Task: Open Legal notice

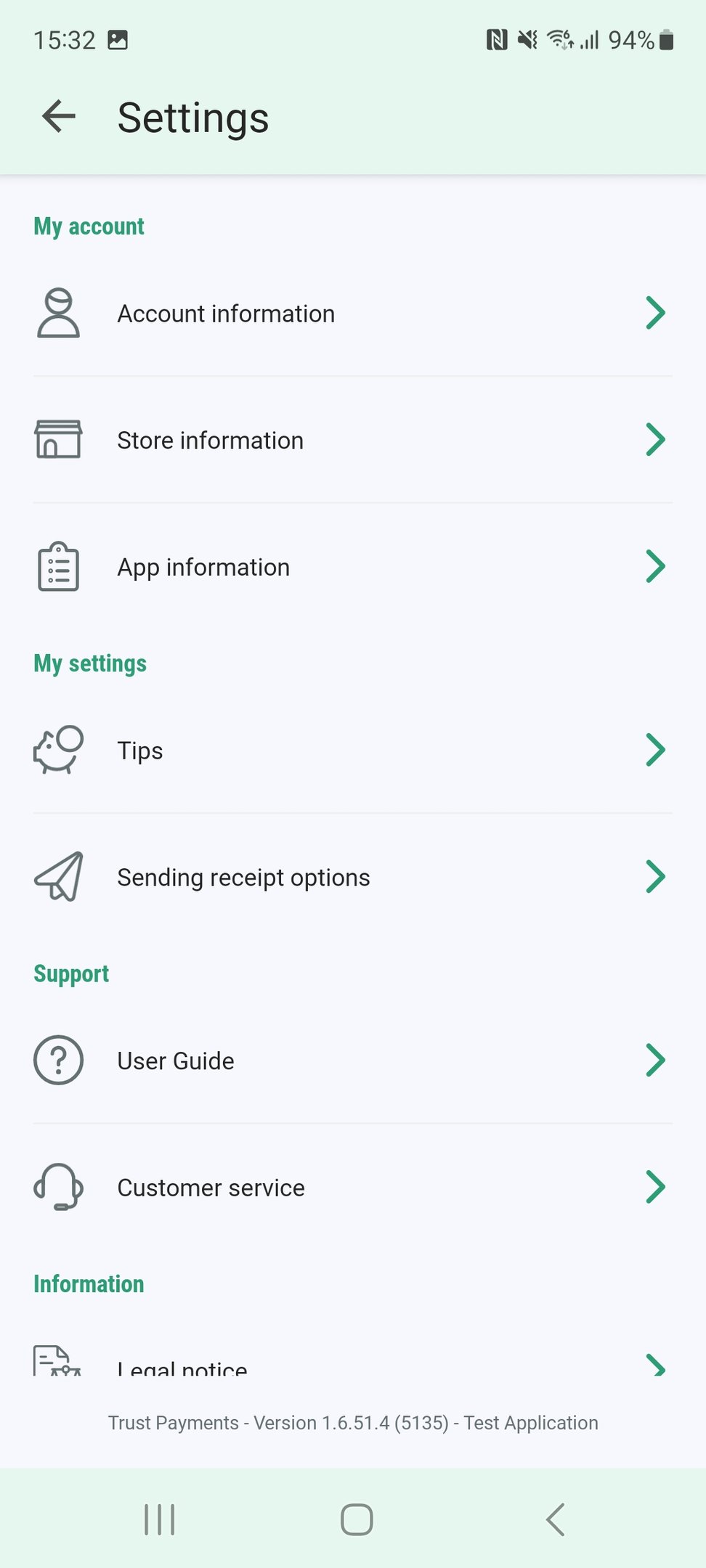Action: [352, 1366]
